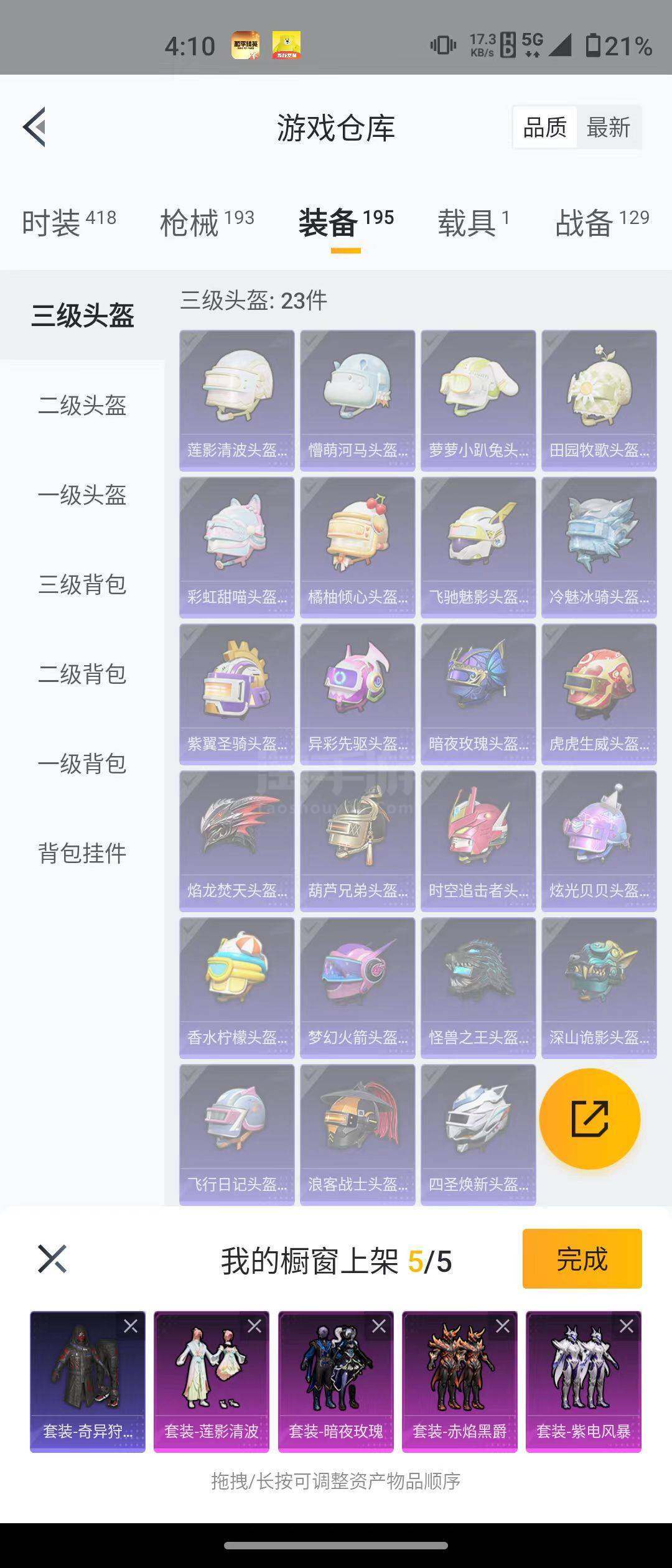The image size is (672, 1568).
Task: Select the 莲影清波头盔 item
Action: pos(236,400)
